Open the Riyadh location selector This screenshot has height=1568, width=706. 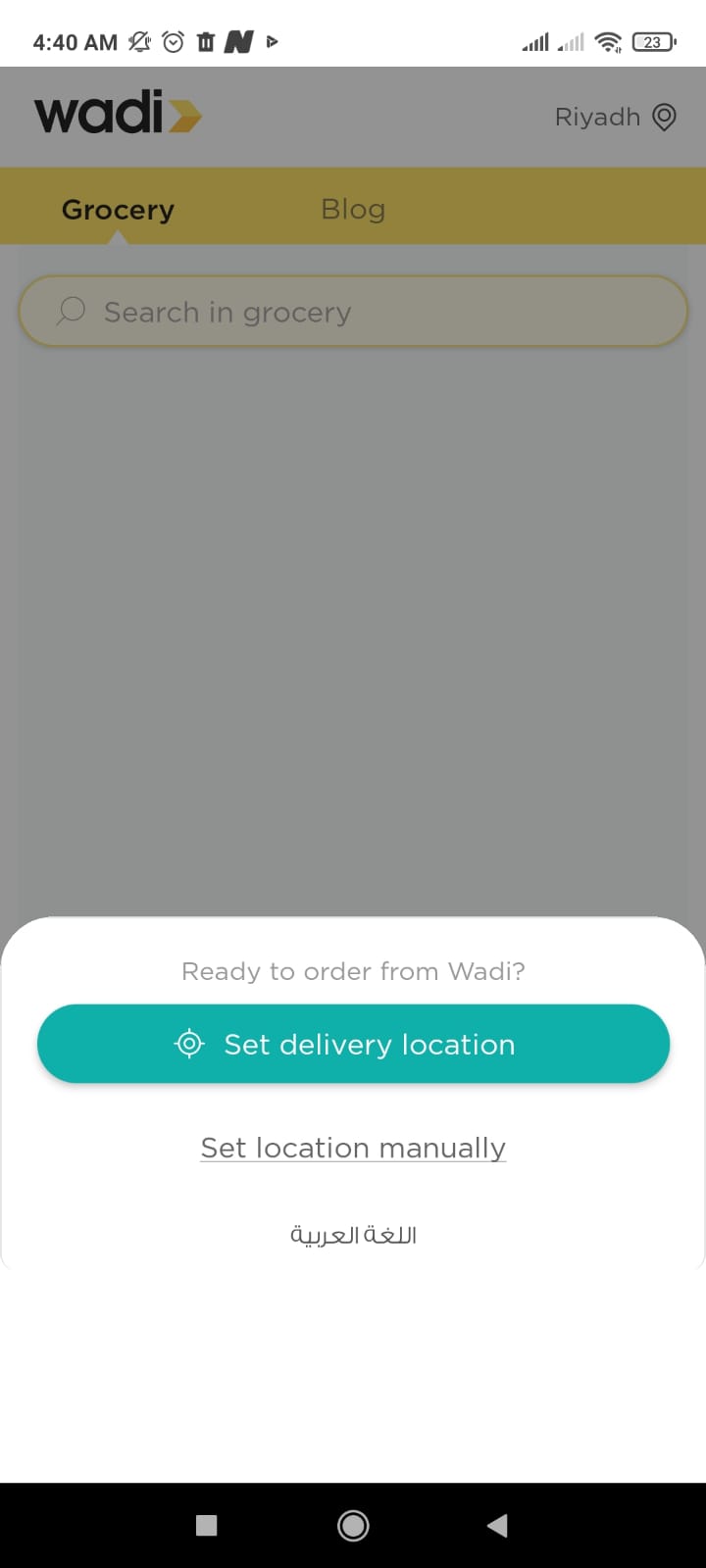point(615,118)
